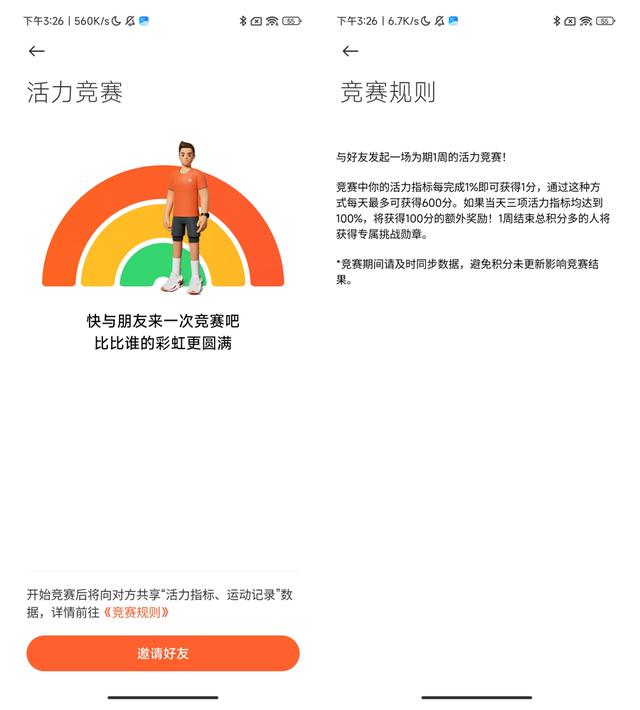Go back from the 竞赛规则 page
The height and width of the screenshot is (710, 640).
(x=350, y=51)
